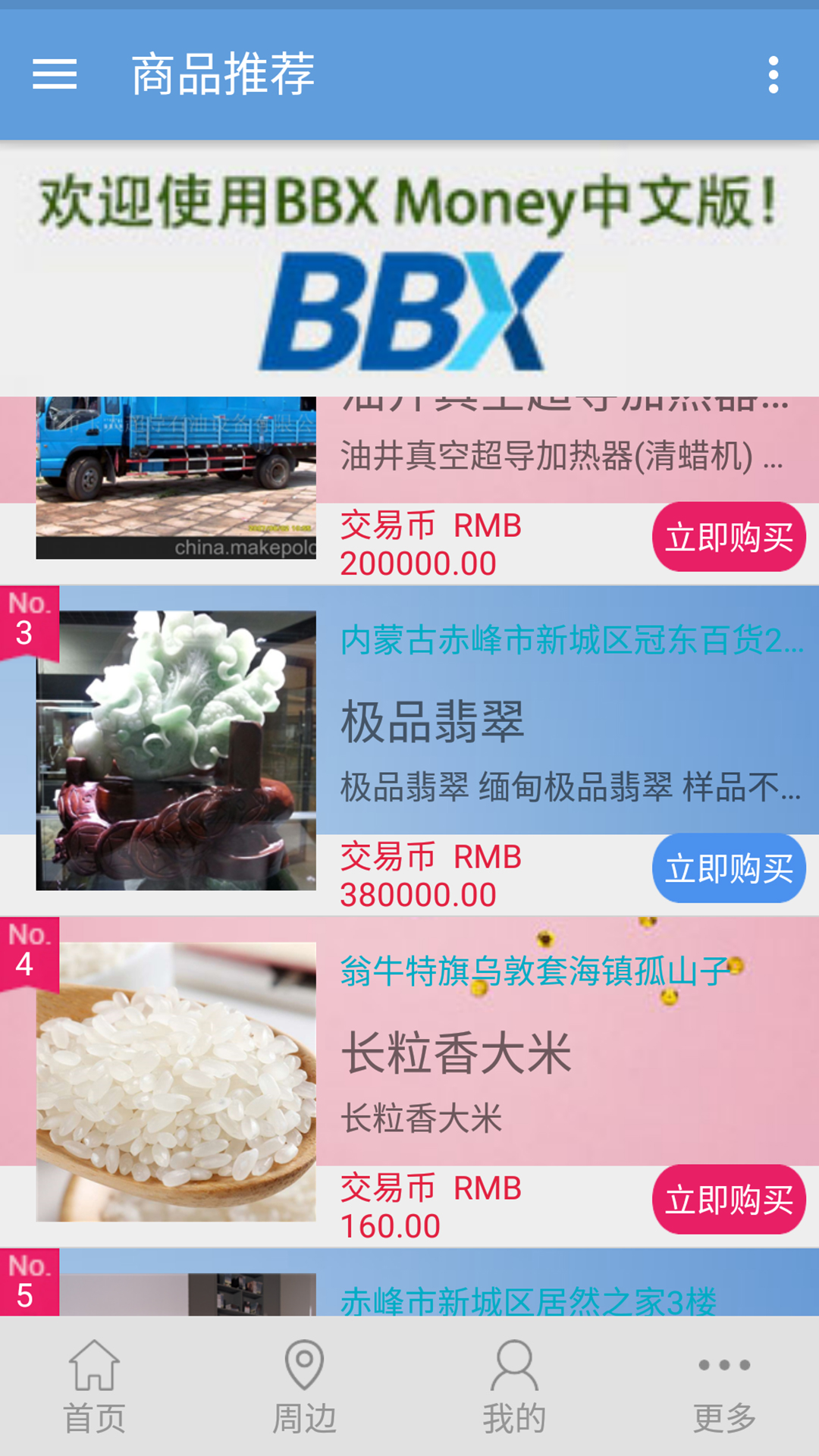This screenshot has height=1456, width=819.
Task: Open the 长粒香大米 product card
Action: [x=409, y=1082]
